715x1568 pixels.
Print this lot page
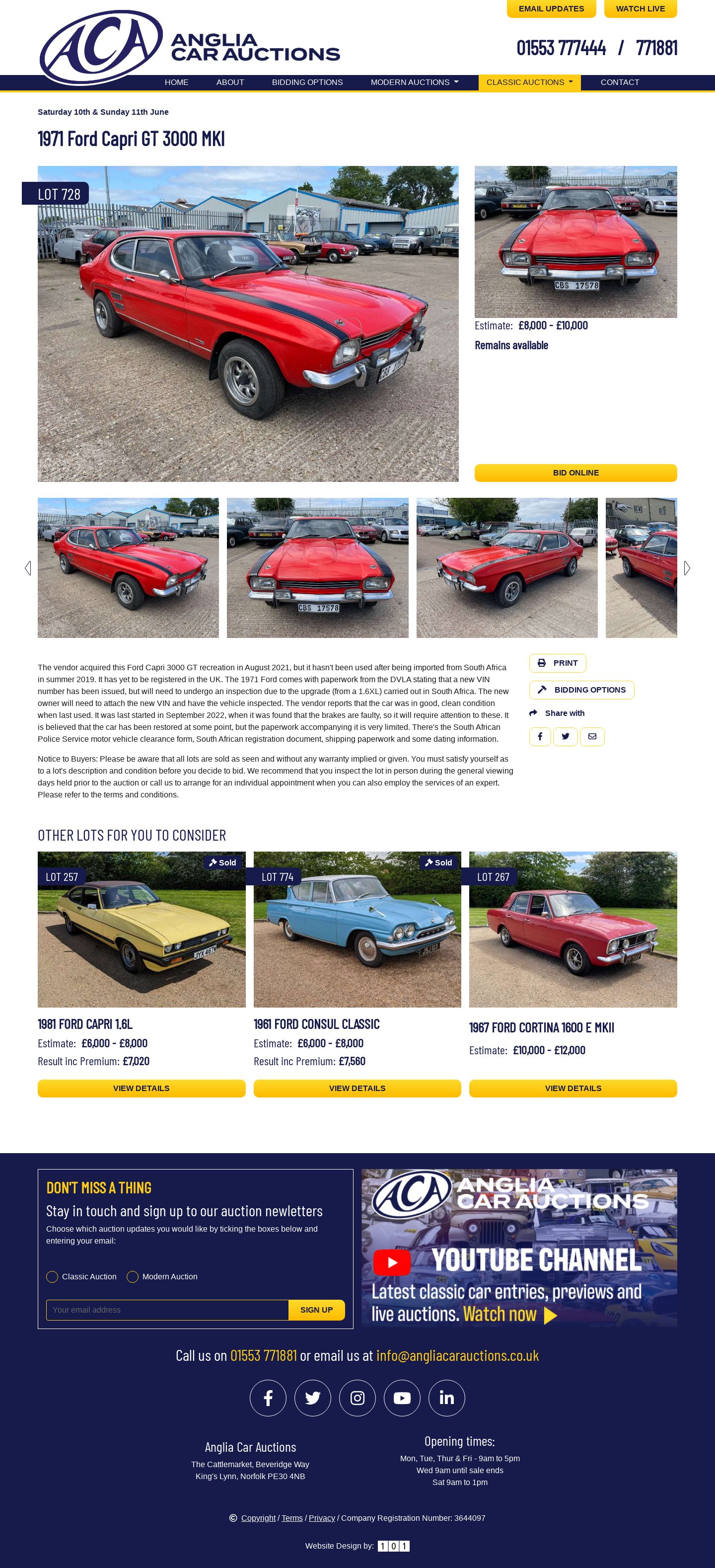point(558,663)
